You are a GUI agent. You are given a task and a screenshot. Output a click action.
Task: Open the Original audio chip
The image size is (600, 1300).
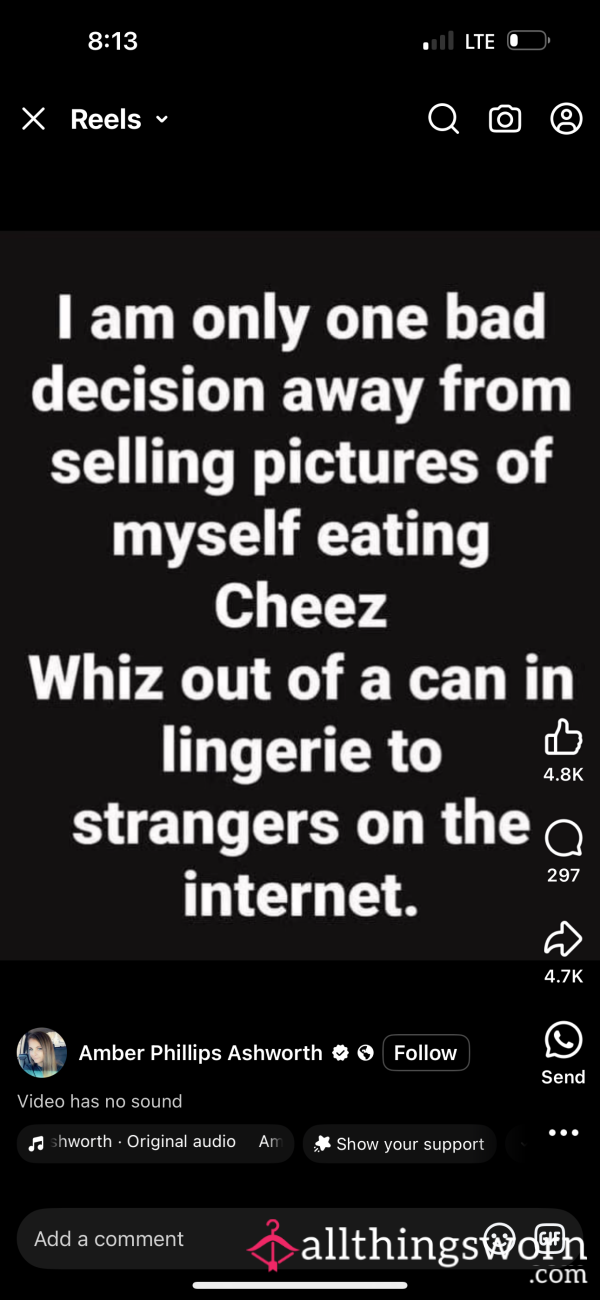click(x=155, y=1143)
